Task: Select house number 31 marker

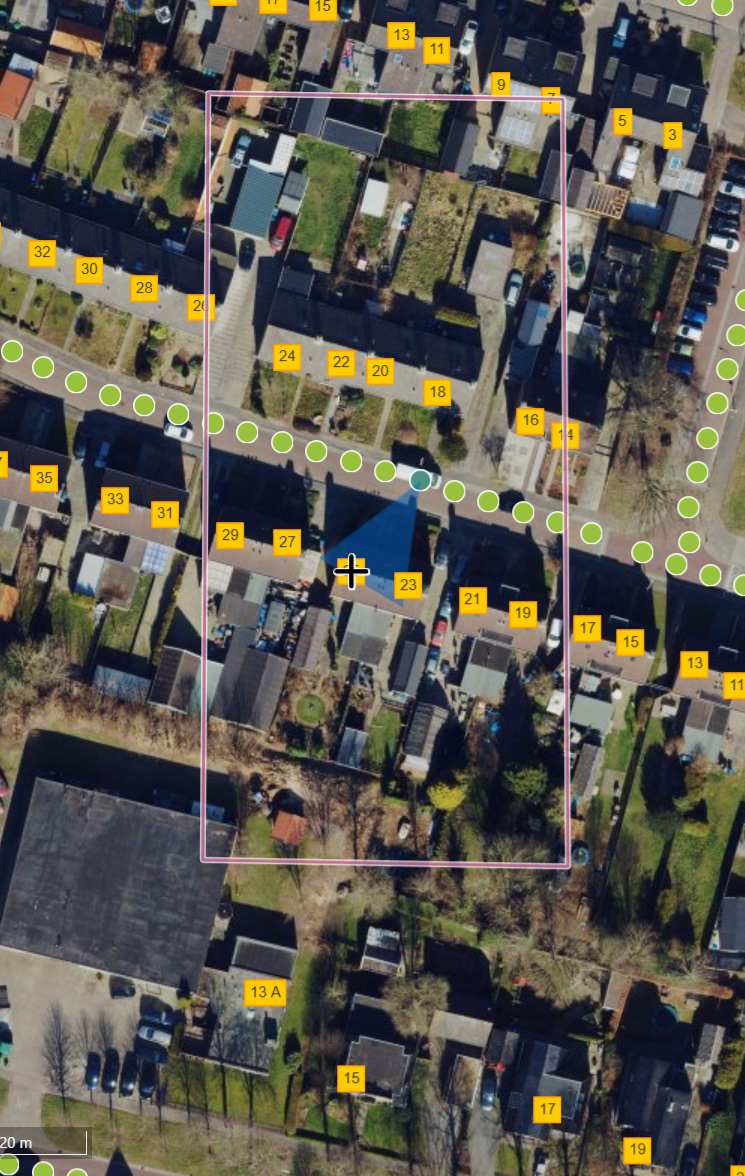Action: 165,514
